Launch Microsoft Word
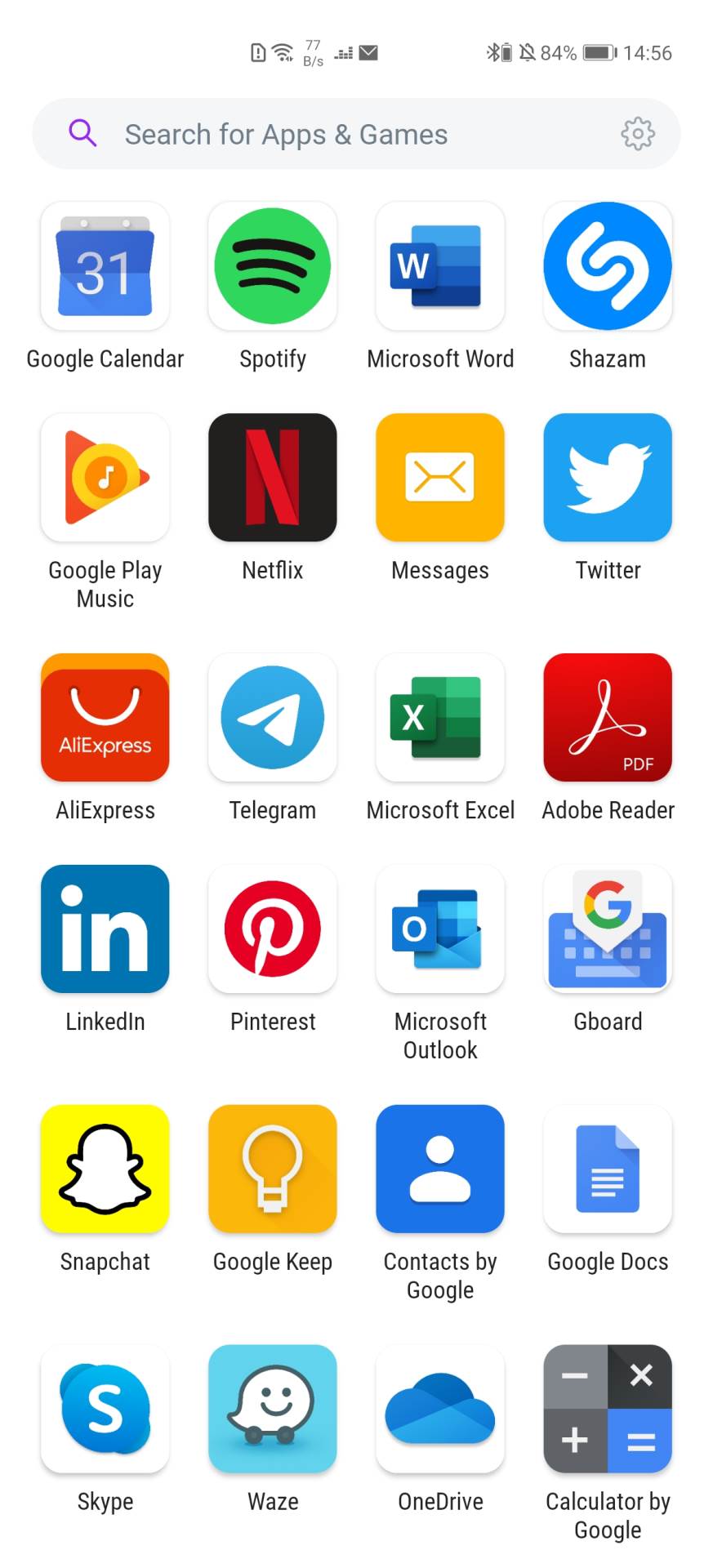The image size is (713, 1568). [439, 265]
